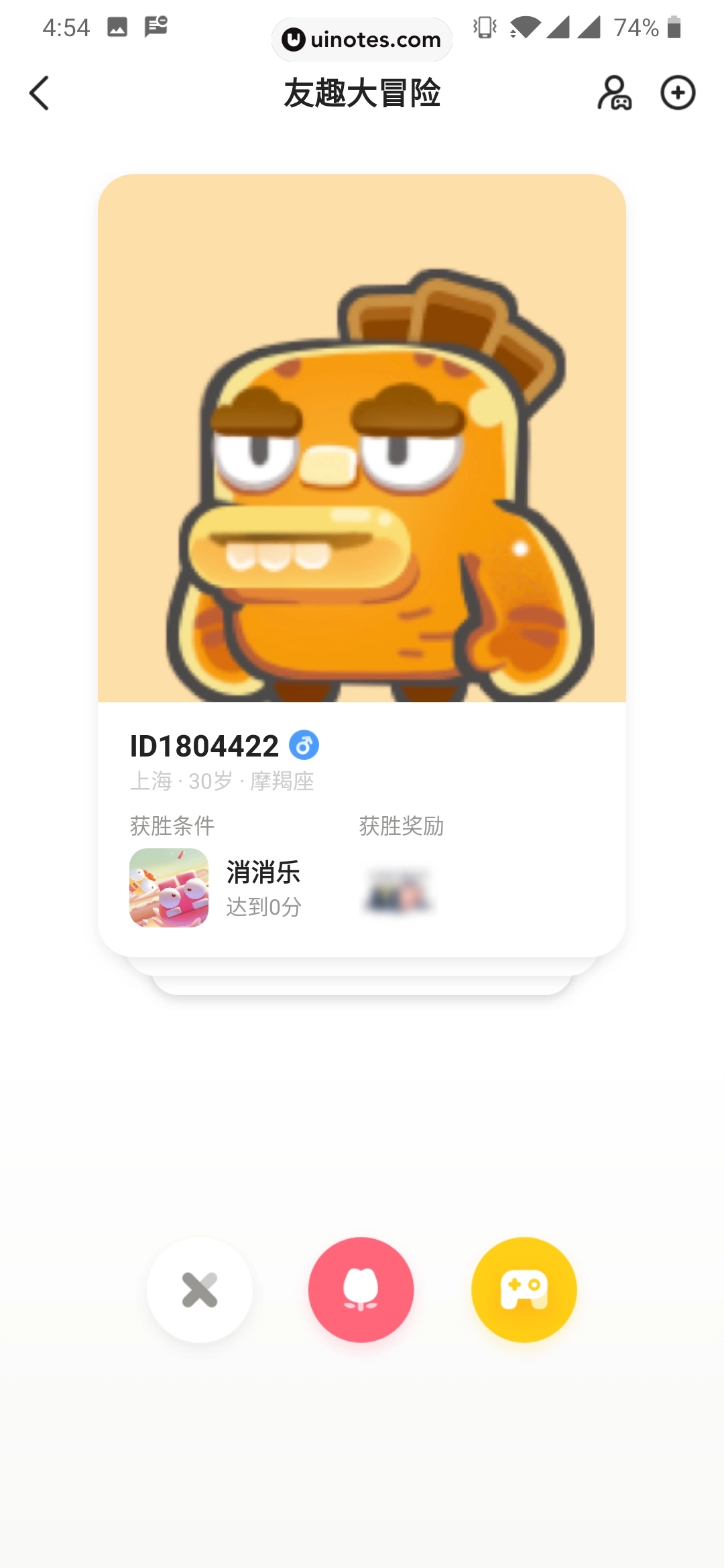This screenshot has height=1568, width=724.
Task: Start challenge with the yellow gamepad button
Action: pos(524,1290)
